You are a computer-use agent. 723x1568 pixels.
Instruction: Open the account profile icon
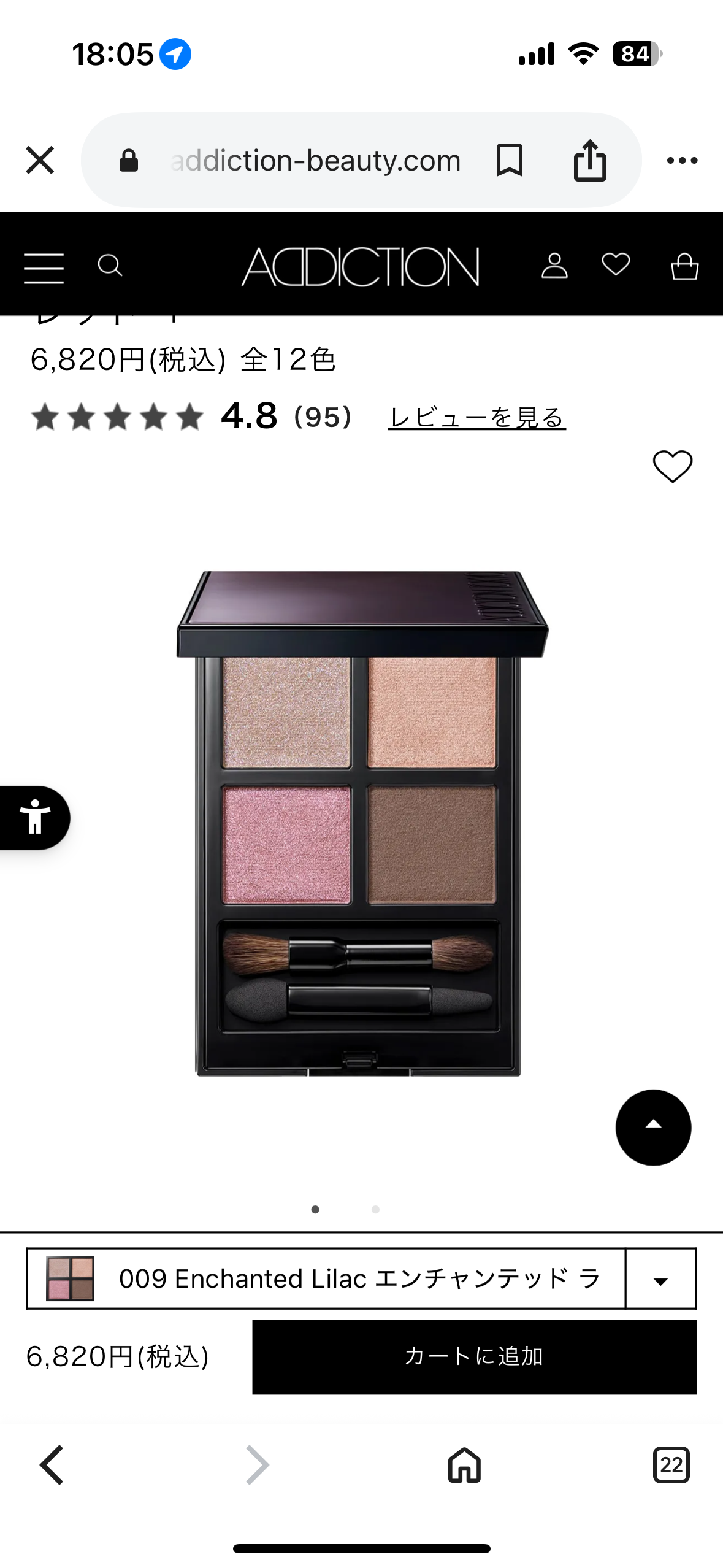click(x=554, y=266)
